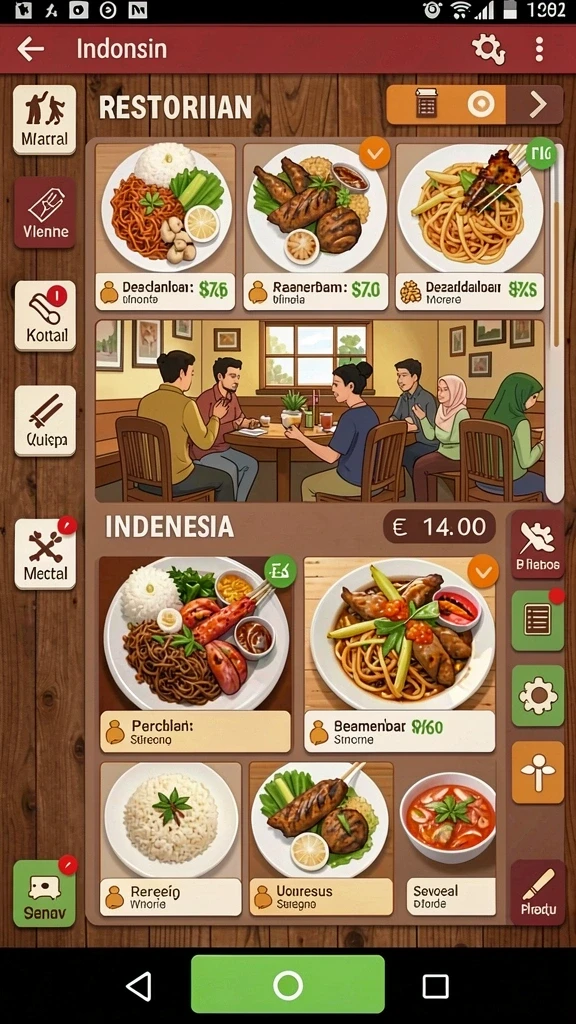Open the Beamenbar noodle dish card
The width and height of the screenshot is (576, 1024).
tap(400, 655)
